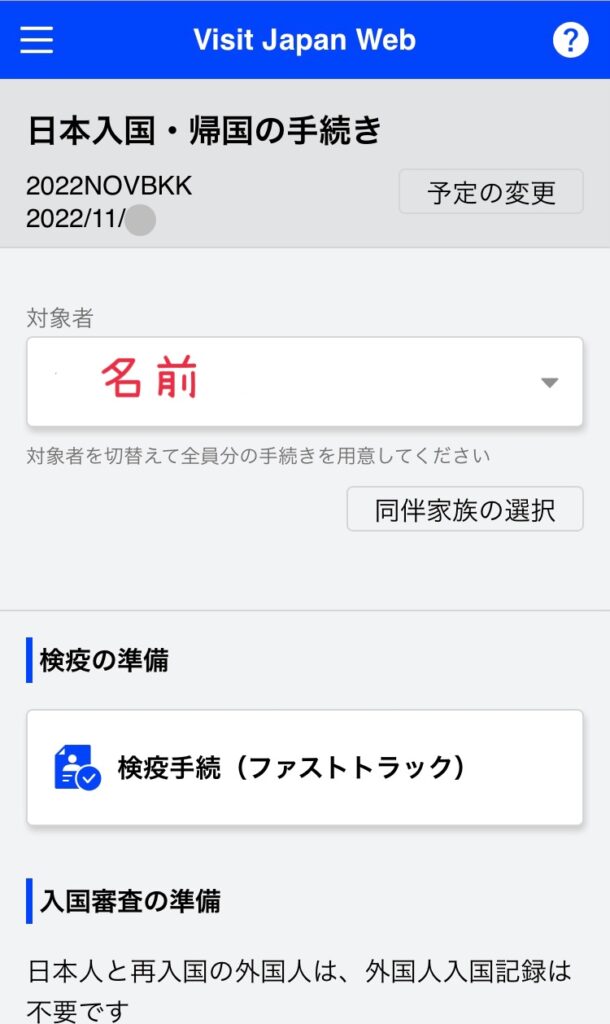
Task: Open 検疫手続（ファストトラック） card
Action: click(x=304, y=767)
